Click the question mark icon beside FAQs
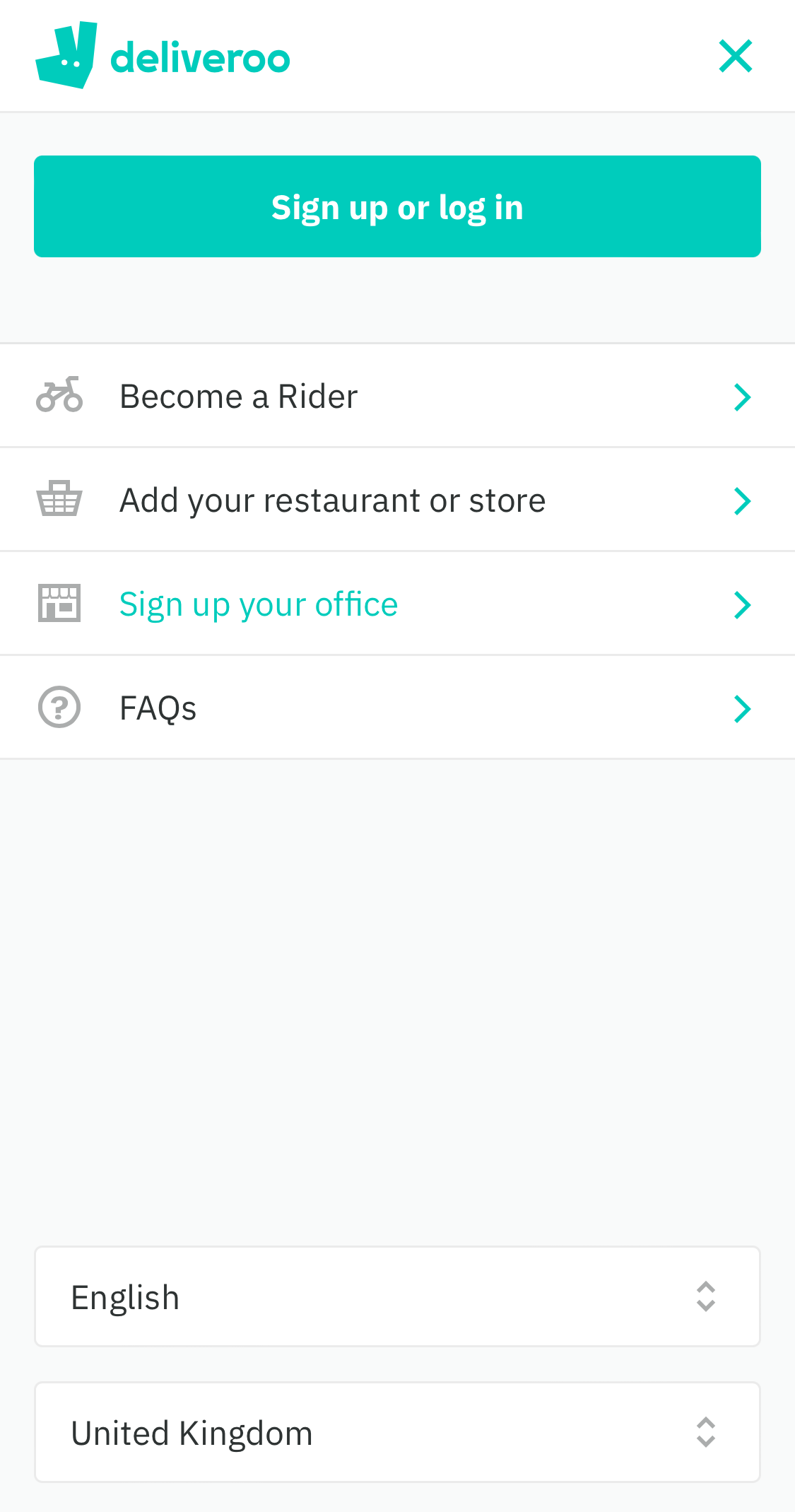Screen dimensions: 795x1512 (x=59, y=707)
